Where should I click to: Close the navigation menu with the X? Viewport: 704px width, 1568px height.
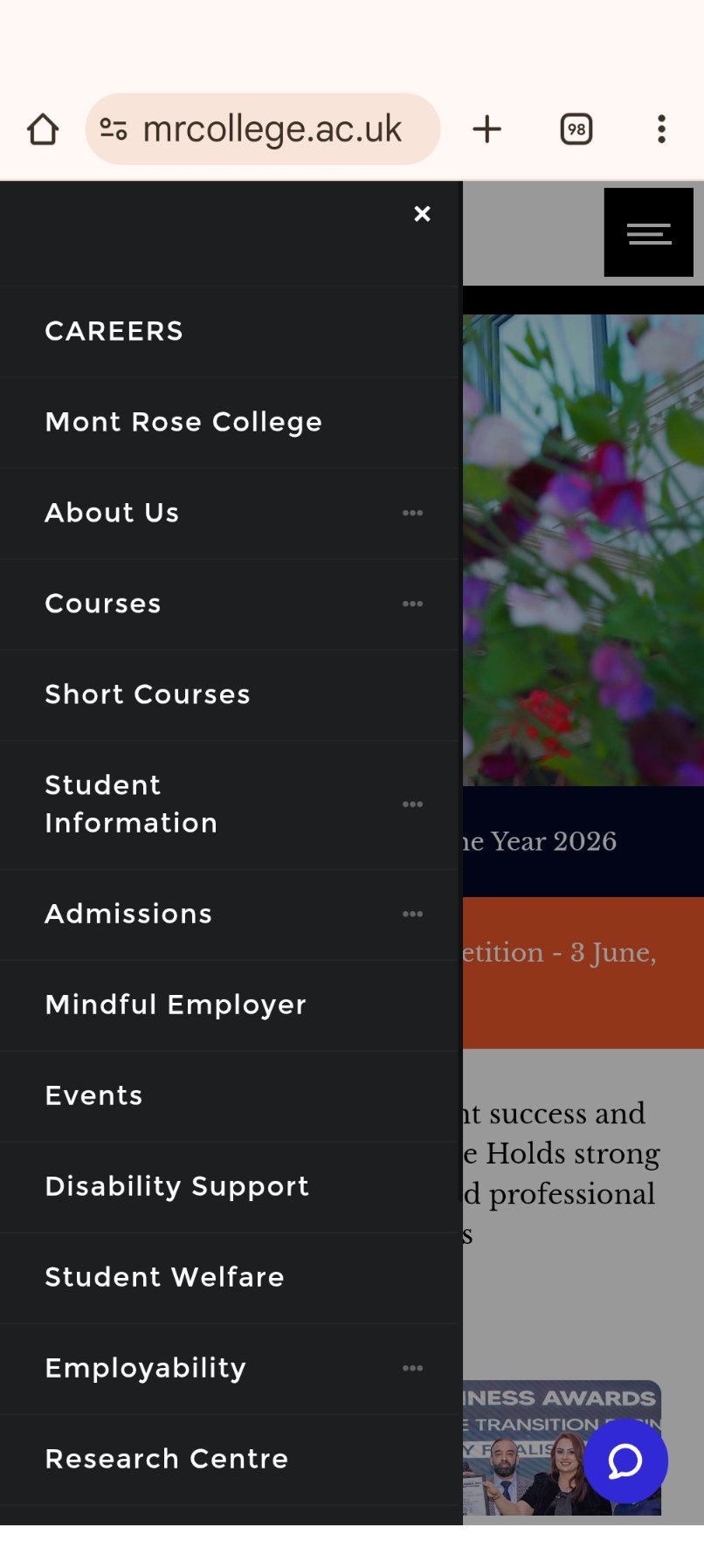[x=422, y=213]
